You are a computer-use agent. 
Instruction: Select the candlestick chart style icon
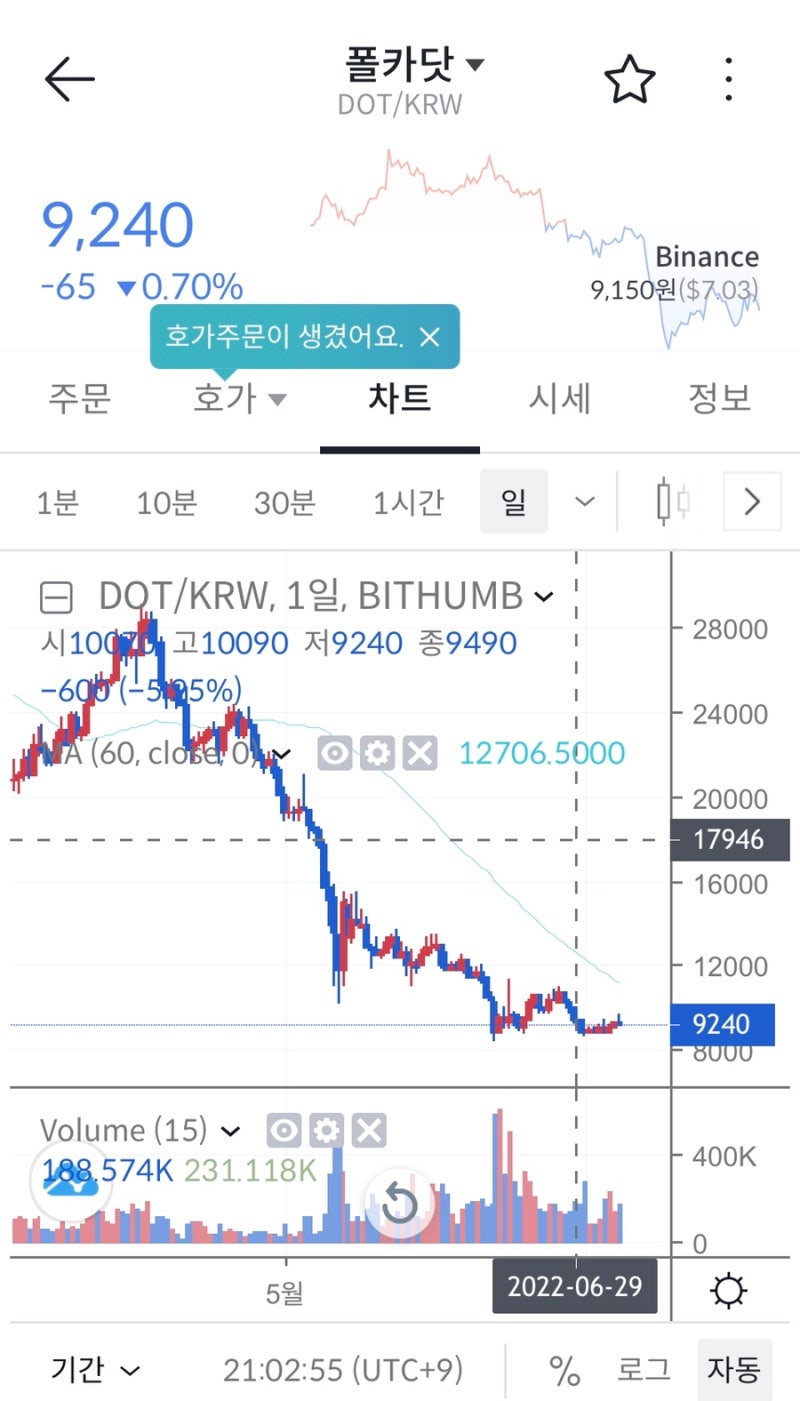point(674,501)
